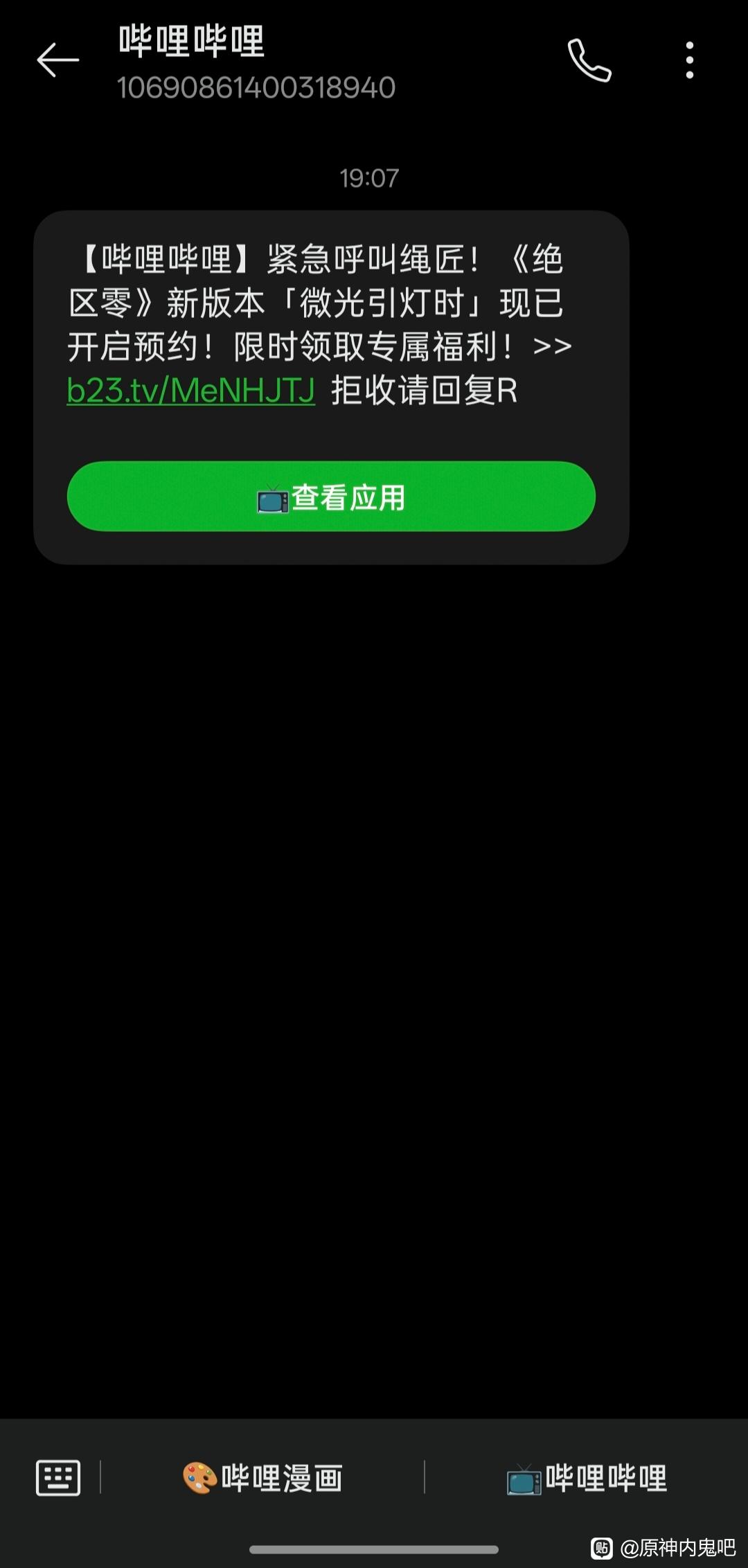
Task: Go back to the message list
Action: [57, 60]
